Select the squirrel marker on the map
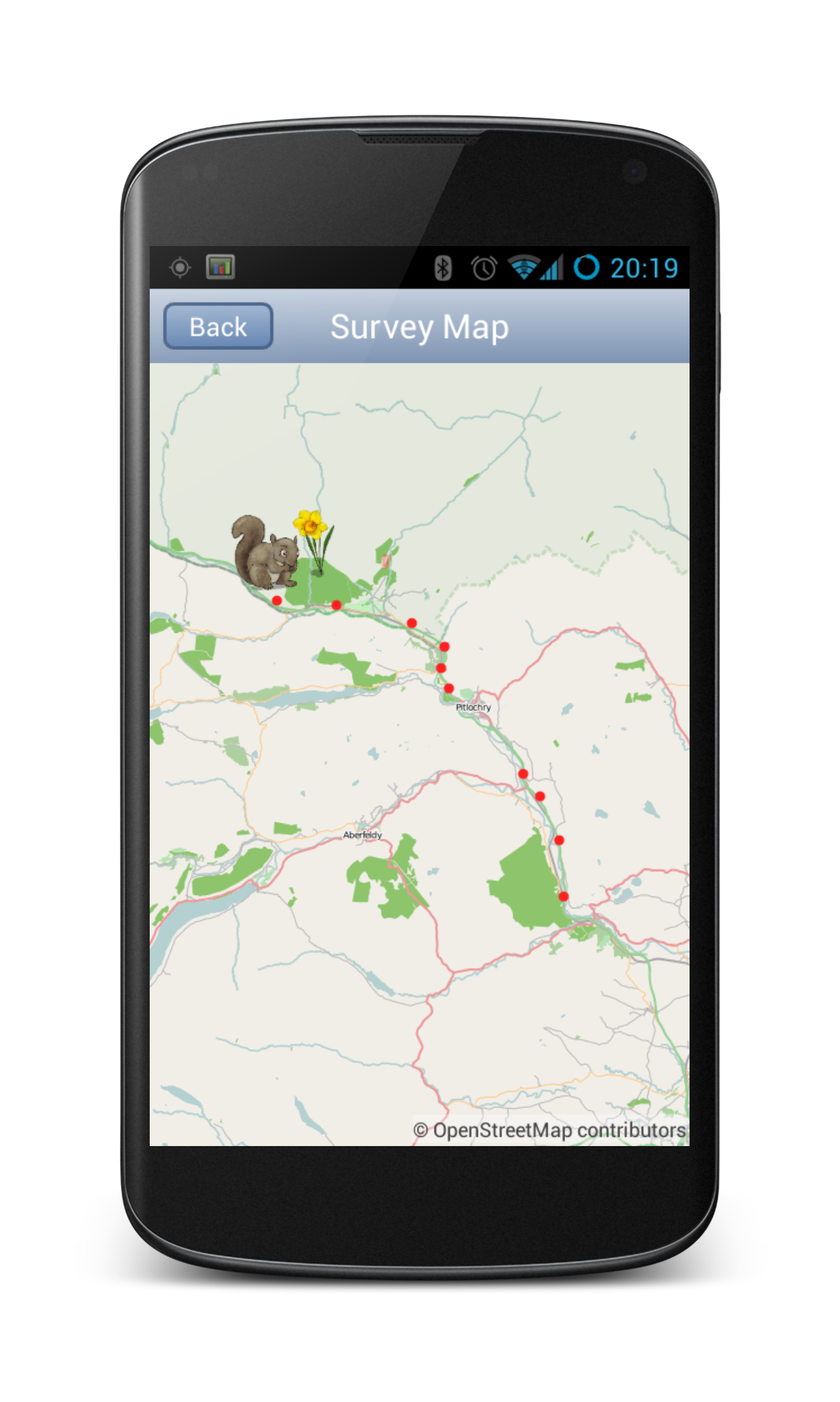 pyautogui.click(x=266, y=553)
